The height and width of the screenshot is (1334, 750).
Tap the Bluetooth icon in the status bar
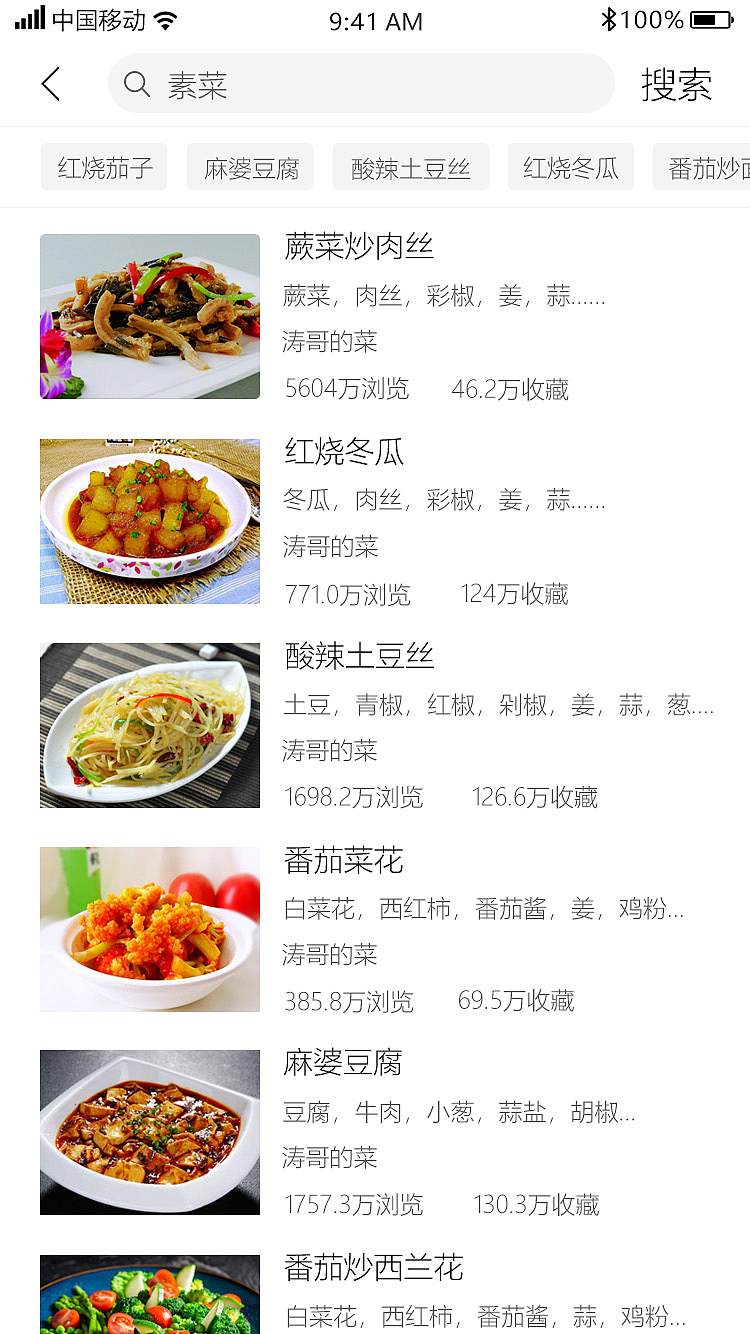[608, 17]
